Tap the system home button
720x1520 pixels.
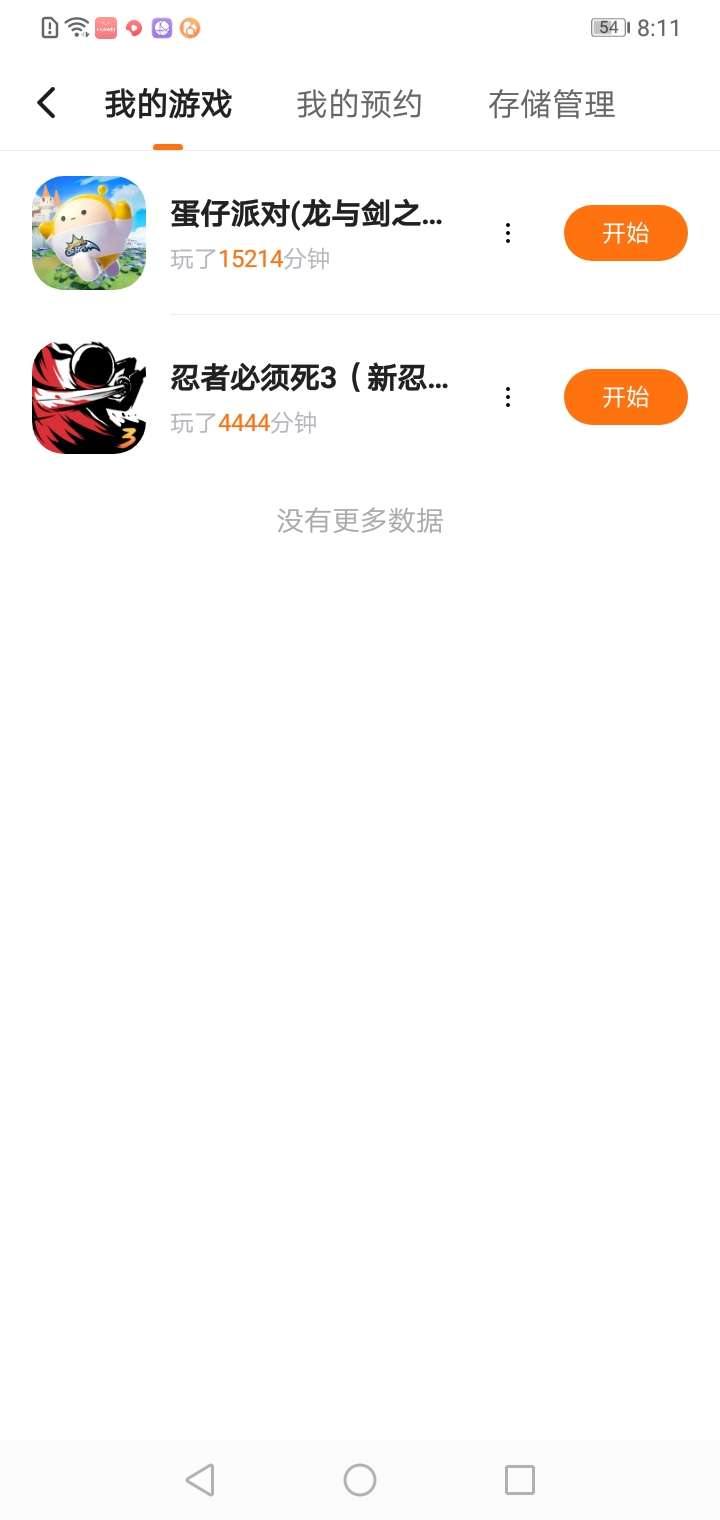click(360, 1479)
